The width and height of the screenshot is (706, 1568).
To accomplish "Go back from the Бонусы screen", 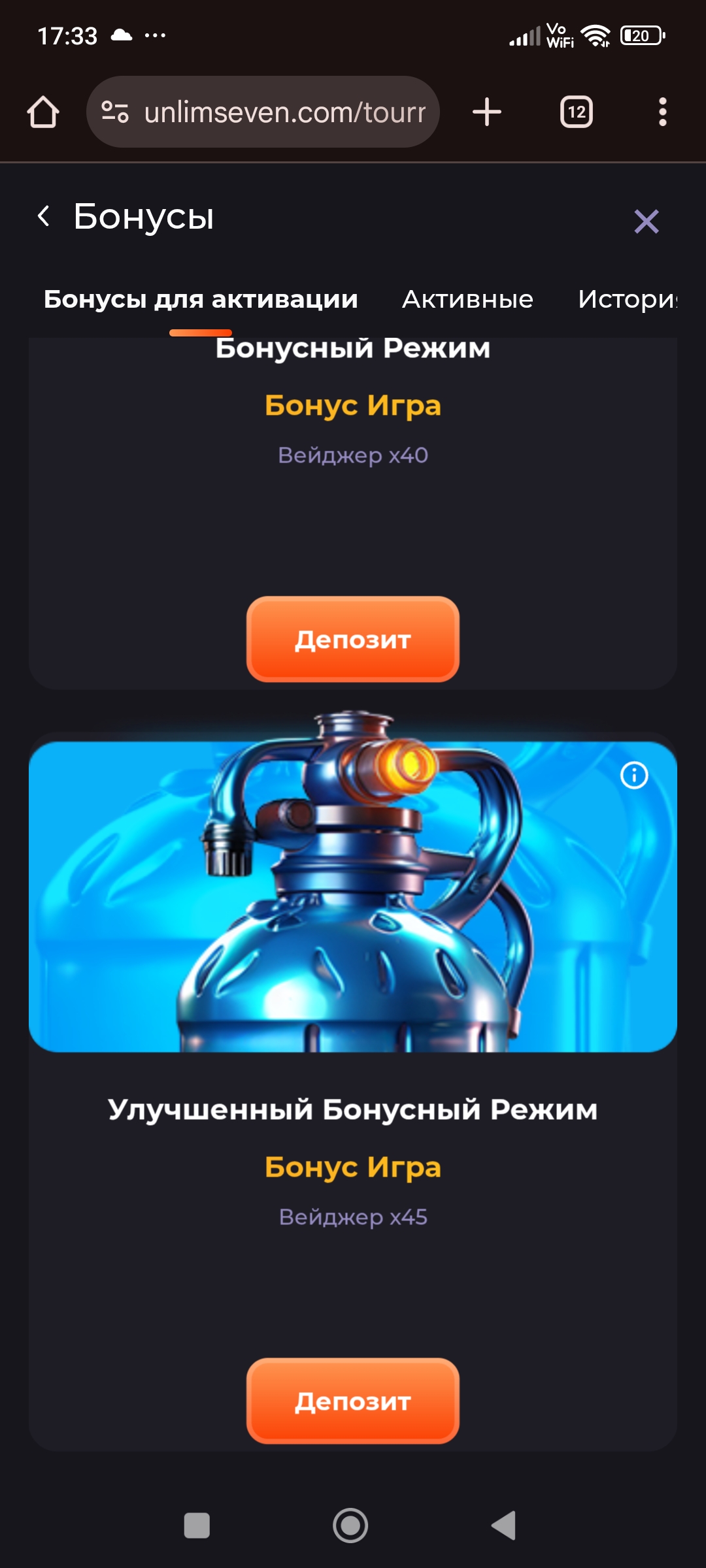I will tap(44, 216).
